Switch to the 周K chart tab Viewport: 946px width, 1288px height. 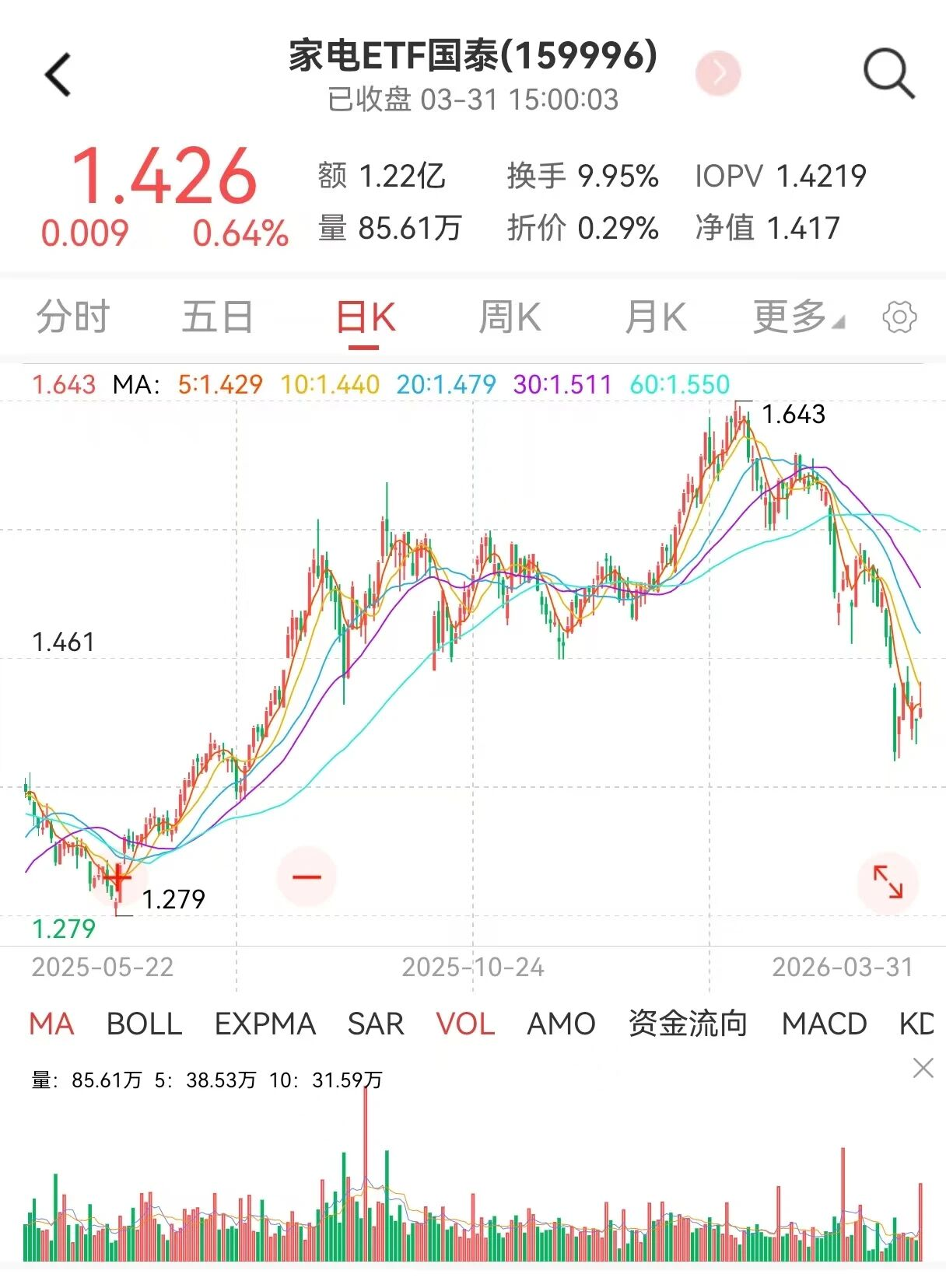510,317
